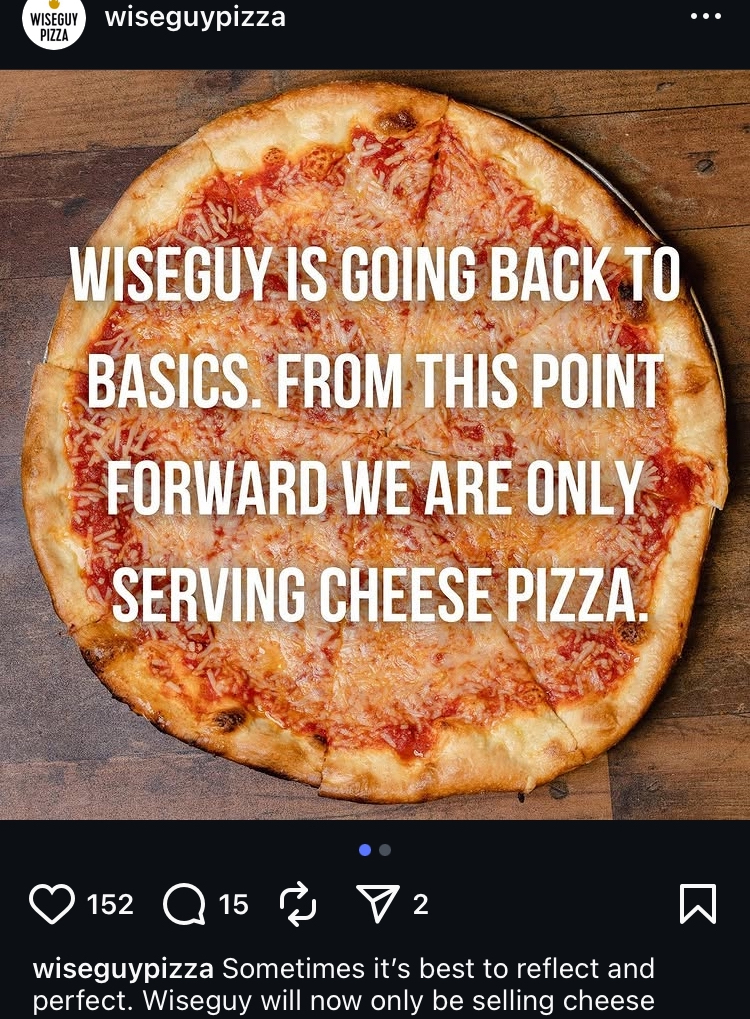Open wiseguypizza username in post header

195,17
